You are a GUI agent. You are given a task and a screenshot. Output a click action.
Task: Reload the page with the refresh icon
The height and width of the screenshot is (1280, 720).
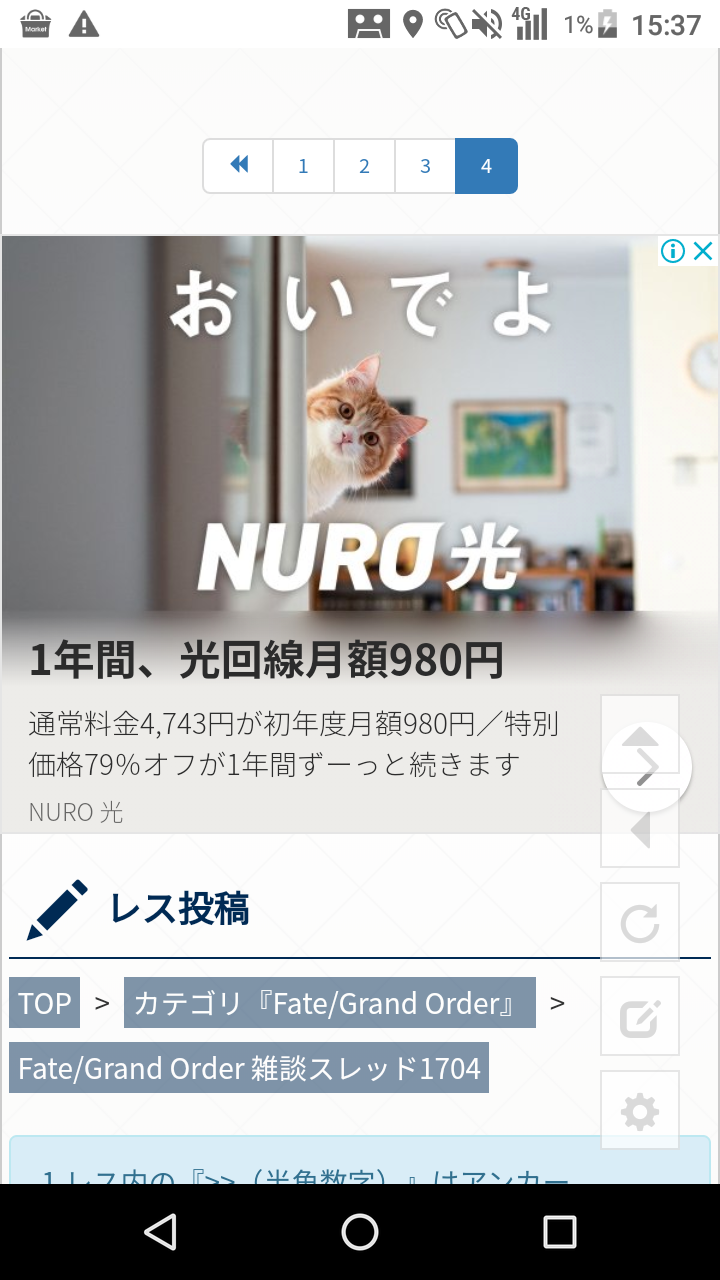tap(640, 922)
